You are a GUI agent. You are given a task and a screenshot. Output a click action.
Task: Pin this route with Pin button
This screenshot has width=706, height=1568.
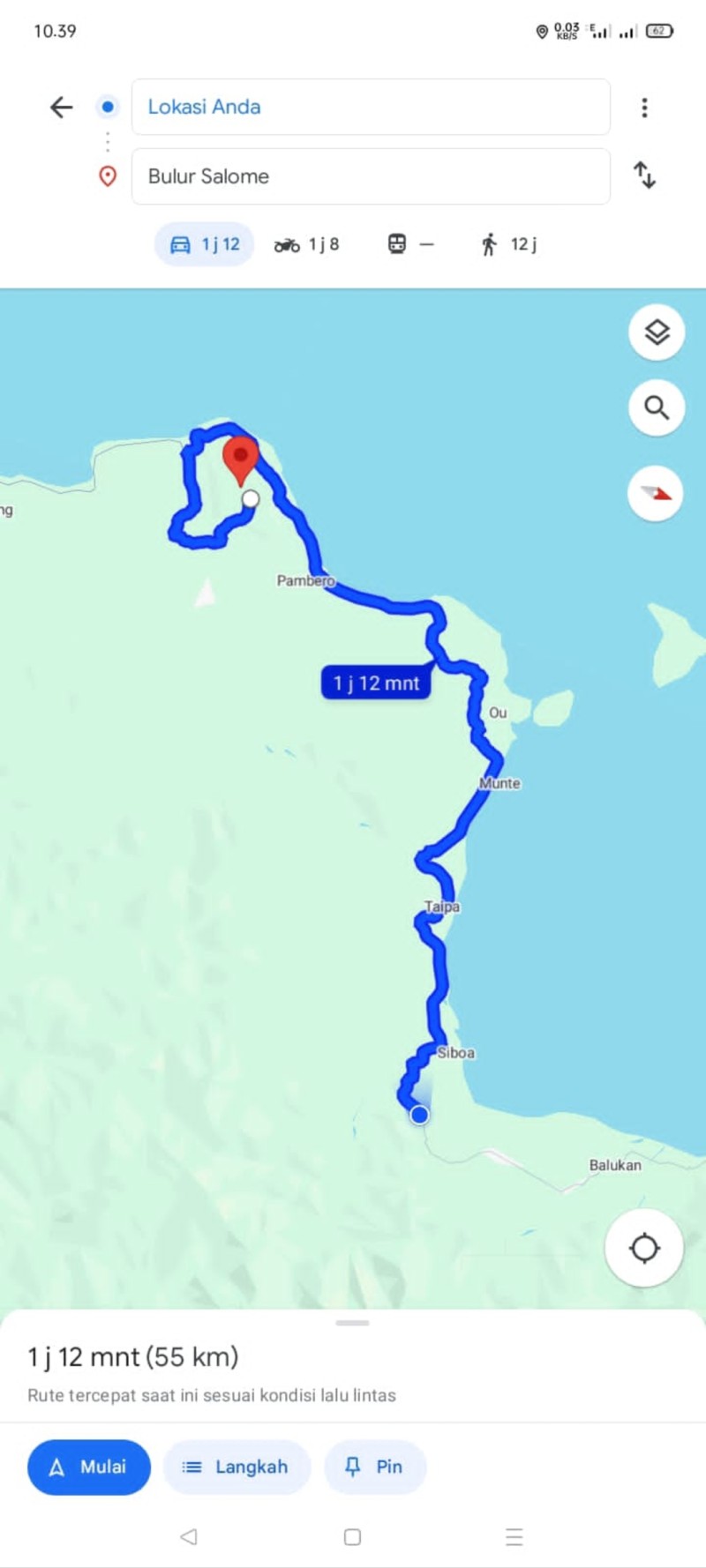[375, 1467]
